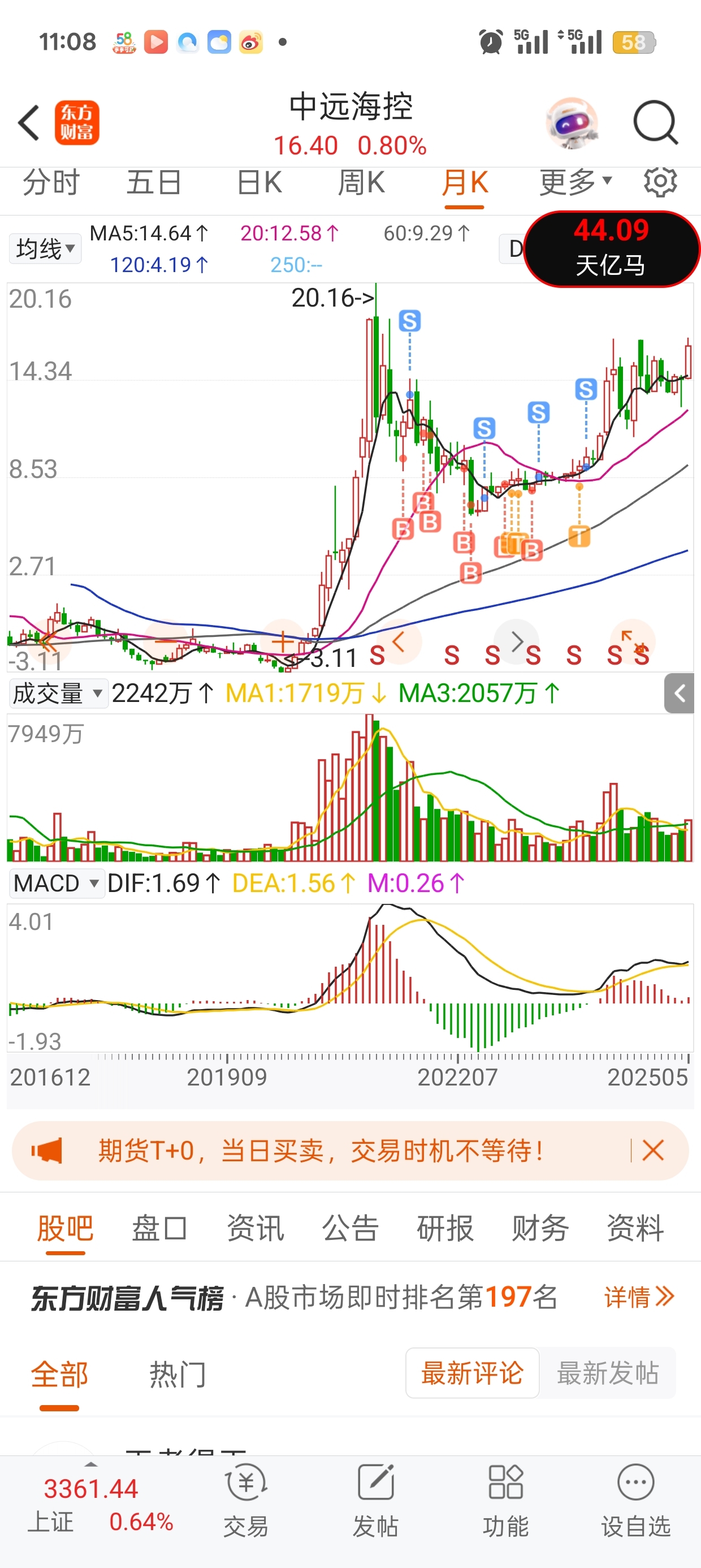The image size is (701, 1568).
Task: Open the robot assistant avatar
Action: [572, 123]
